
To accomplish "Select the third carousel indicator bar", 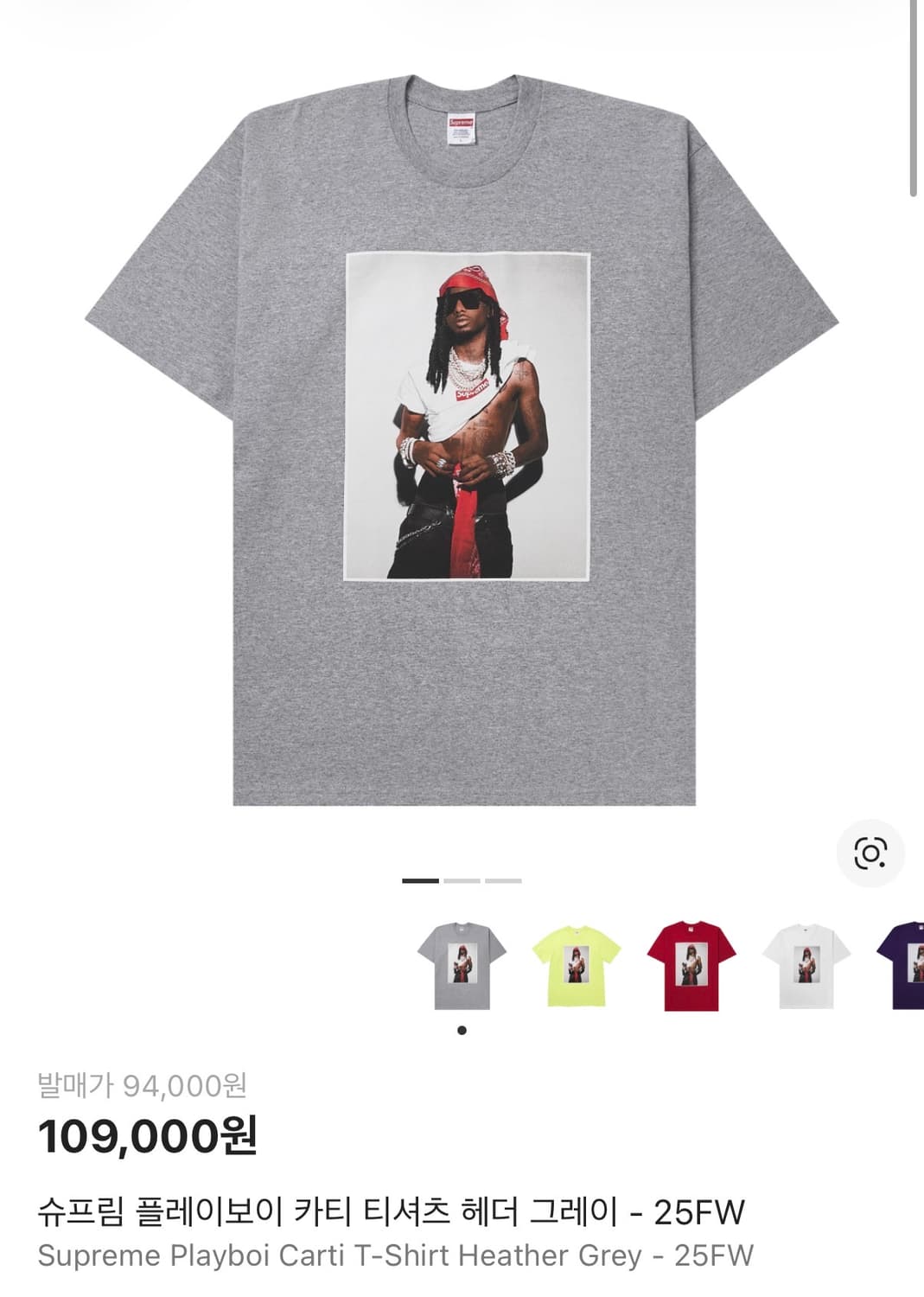I will click(x=502, y=879).
